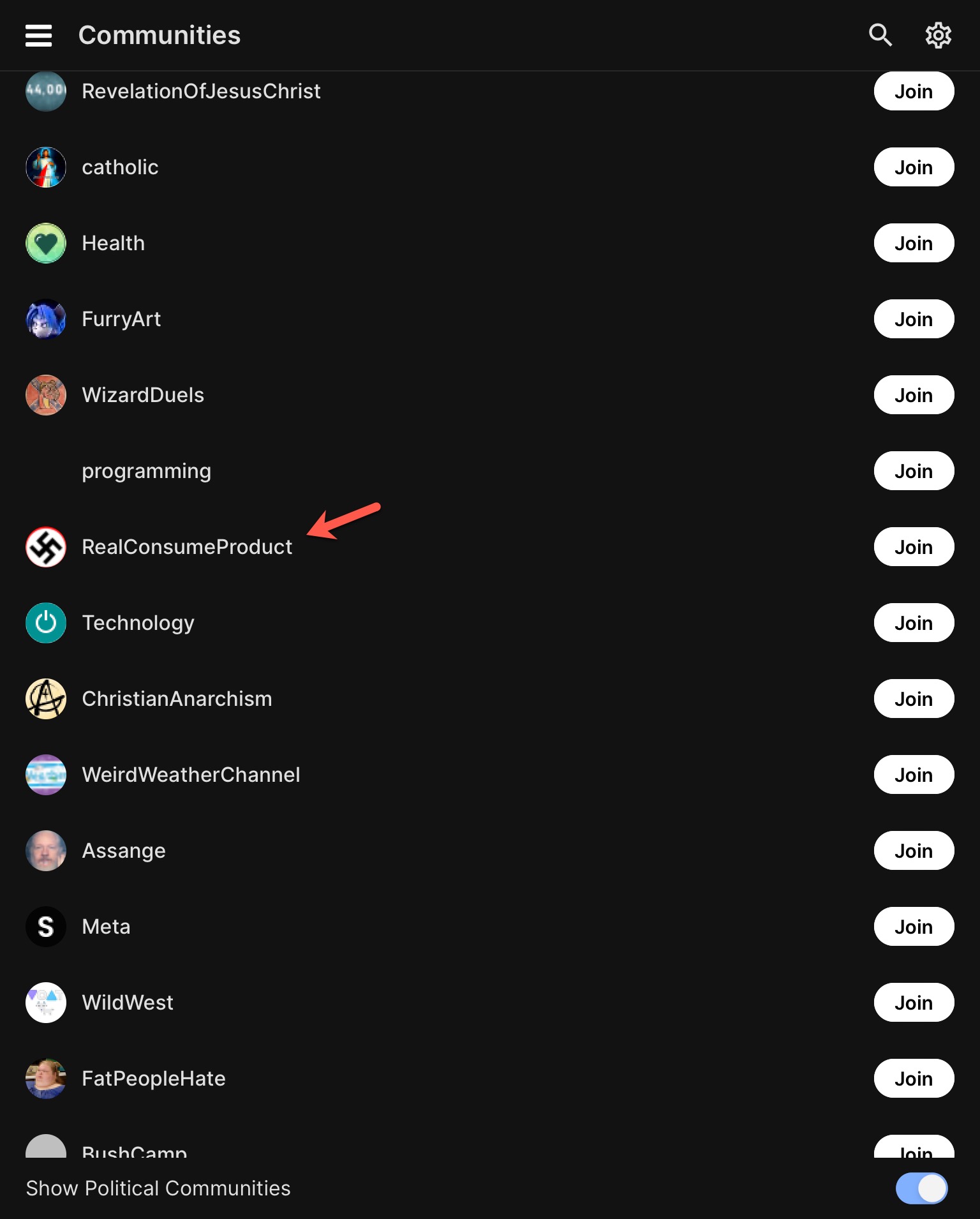Open the search icon

click(880, 35)
